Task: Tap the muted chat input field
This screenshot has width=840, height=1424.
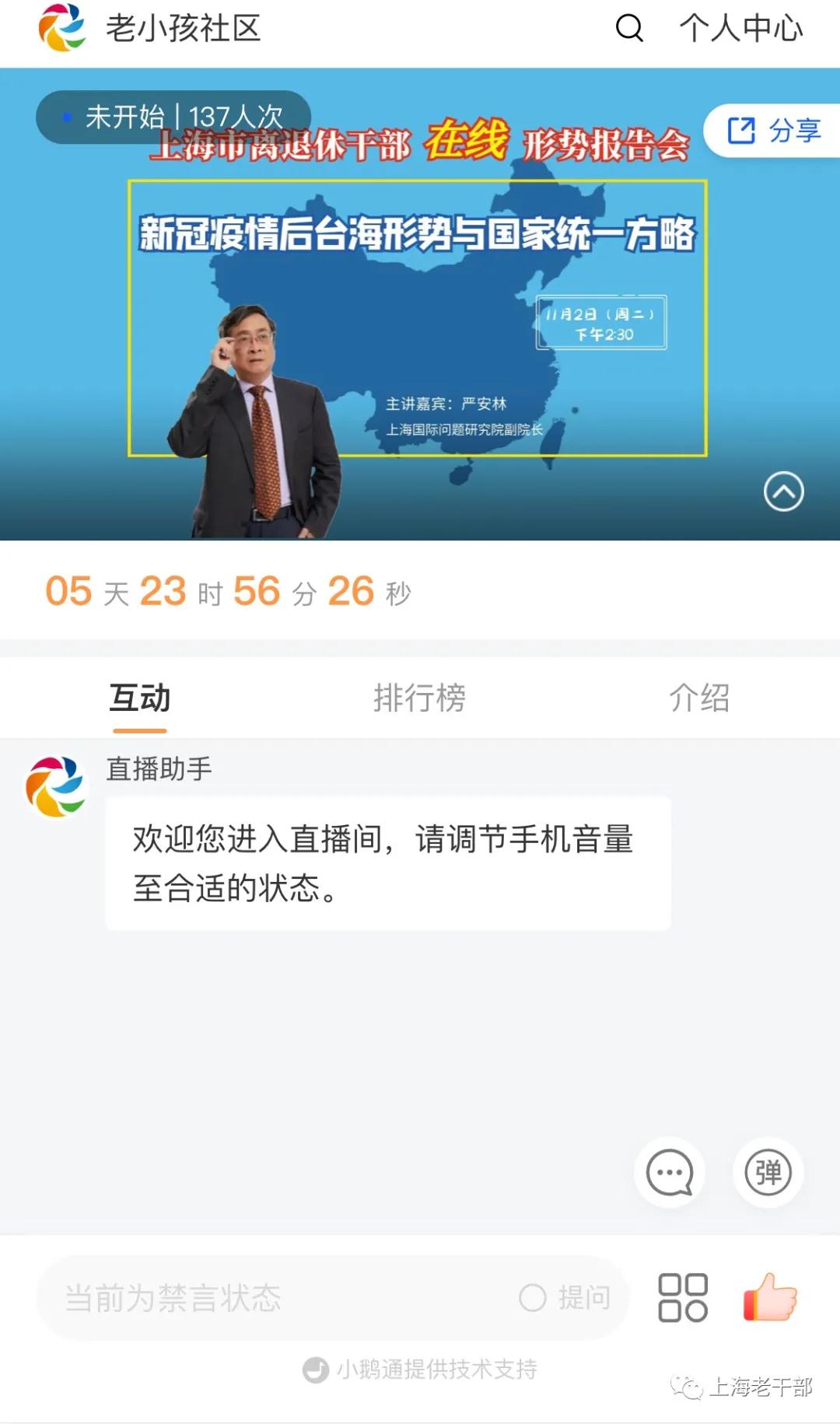Action: [x=272, y=1297]
